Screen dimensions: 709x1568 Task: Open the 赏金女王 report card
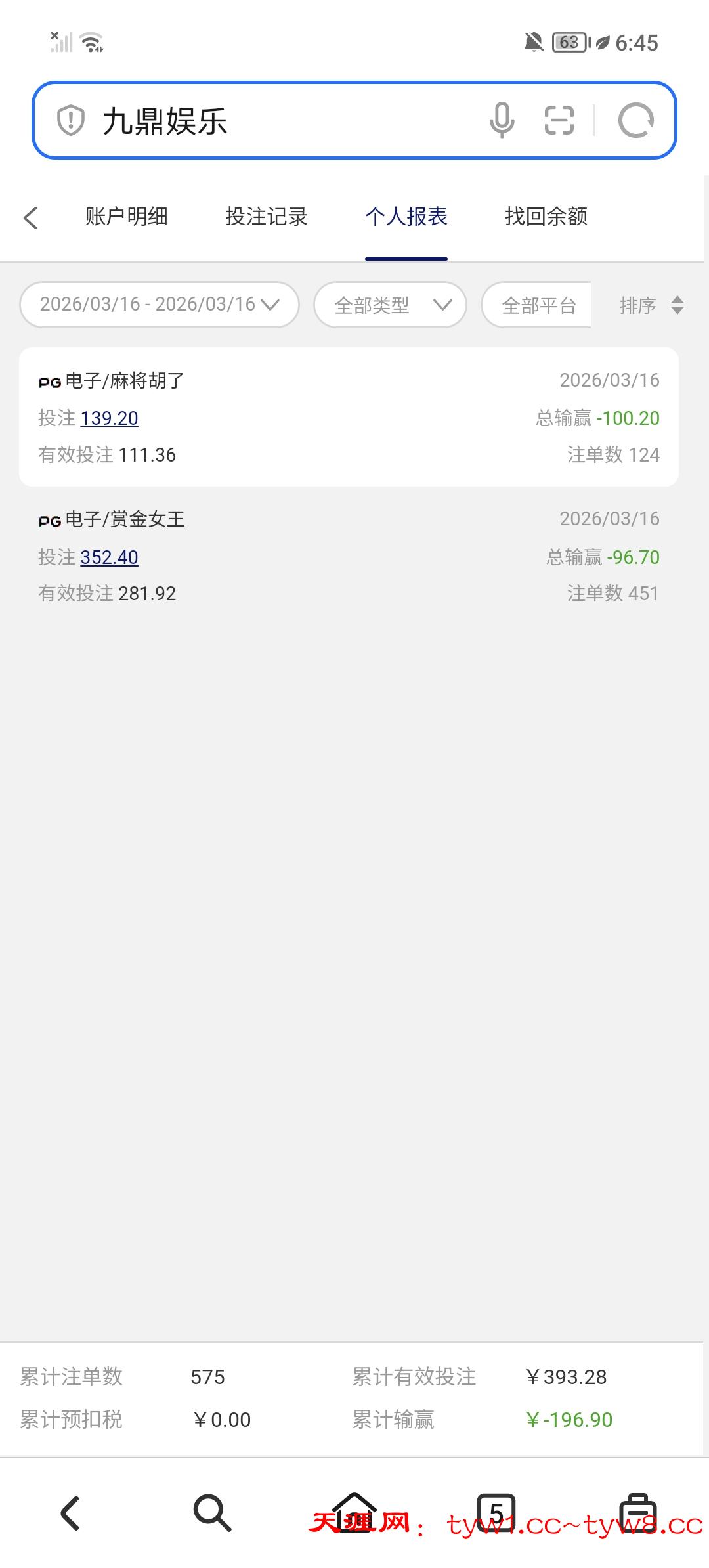pyautogui.click(x=349, y=520)
